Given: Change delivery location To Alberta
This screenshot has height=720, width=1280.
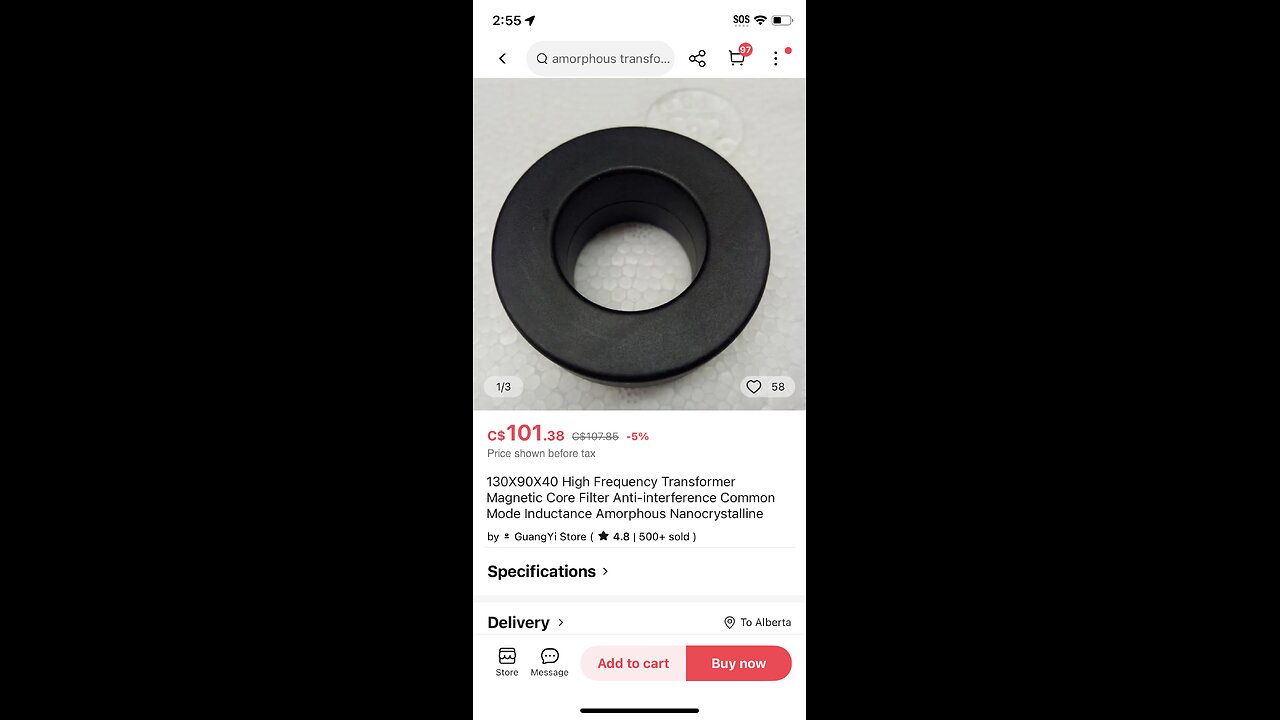Looking at the screenshot, I should [757, 622].
